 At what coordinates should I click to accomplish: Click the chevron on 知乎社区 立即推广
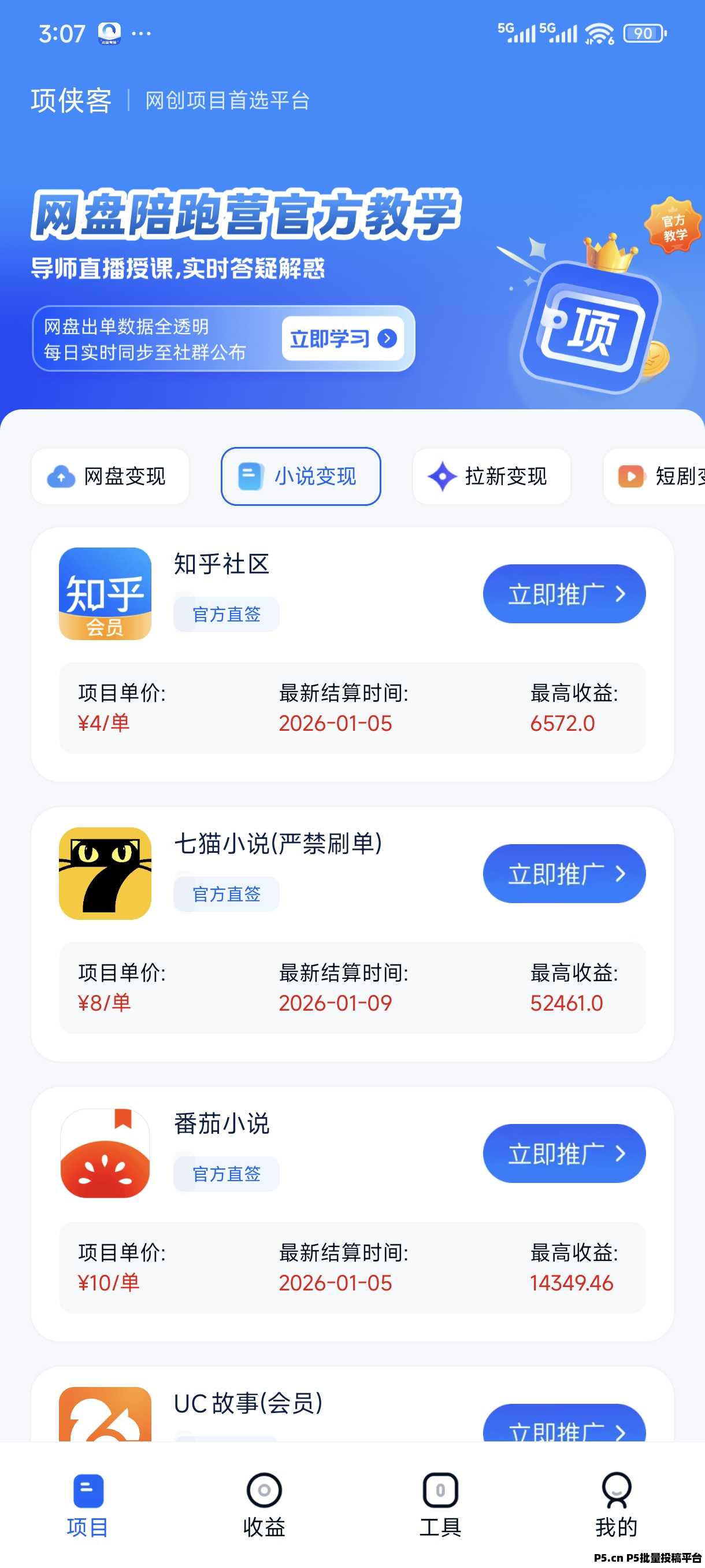click(x=621, y=593)
